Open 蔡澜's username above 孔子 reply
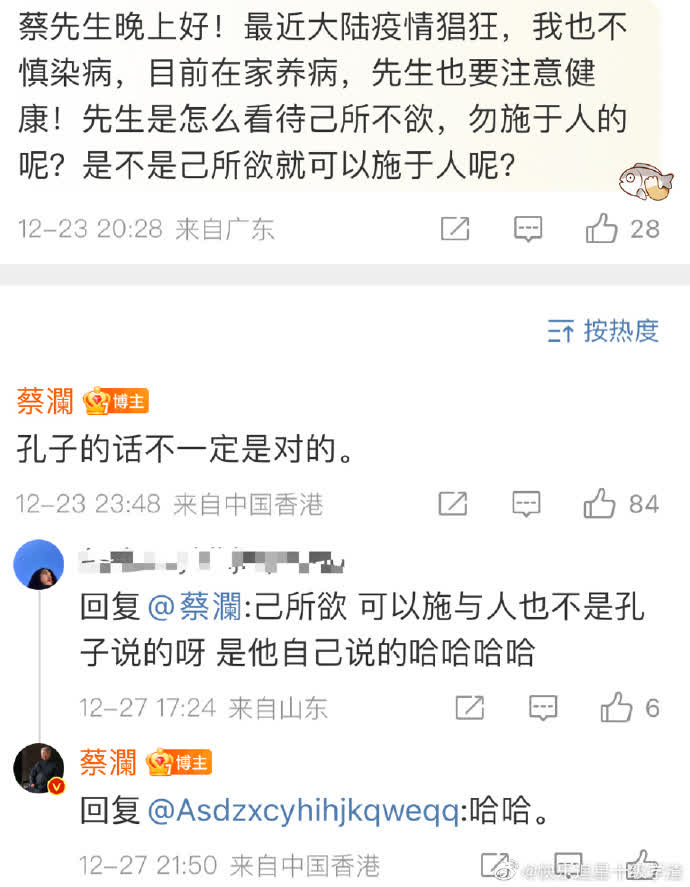690x887 pixels. [x=45, y=401]
